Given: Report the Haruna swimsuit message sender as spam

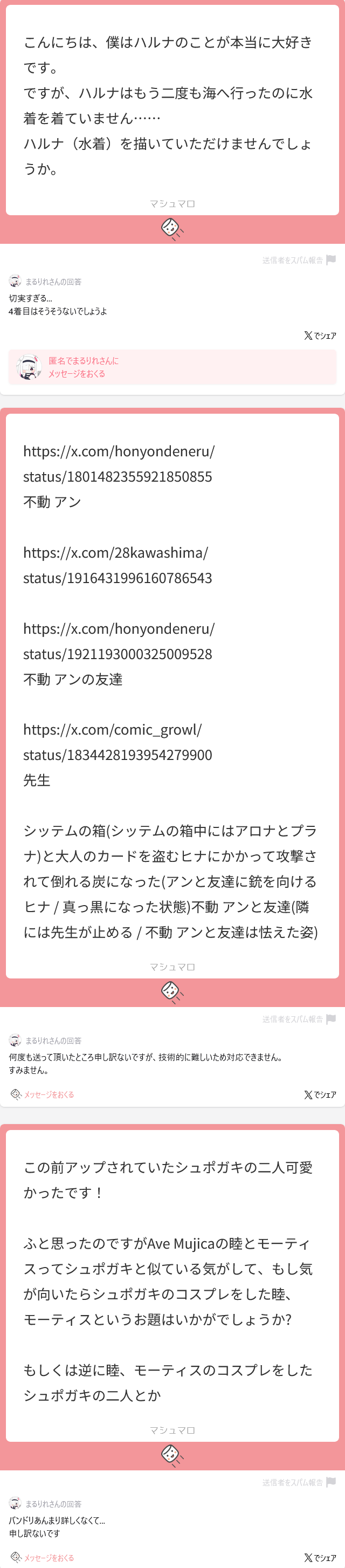Looking at the screenshot, I should coord(299,260).
